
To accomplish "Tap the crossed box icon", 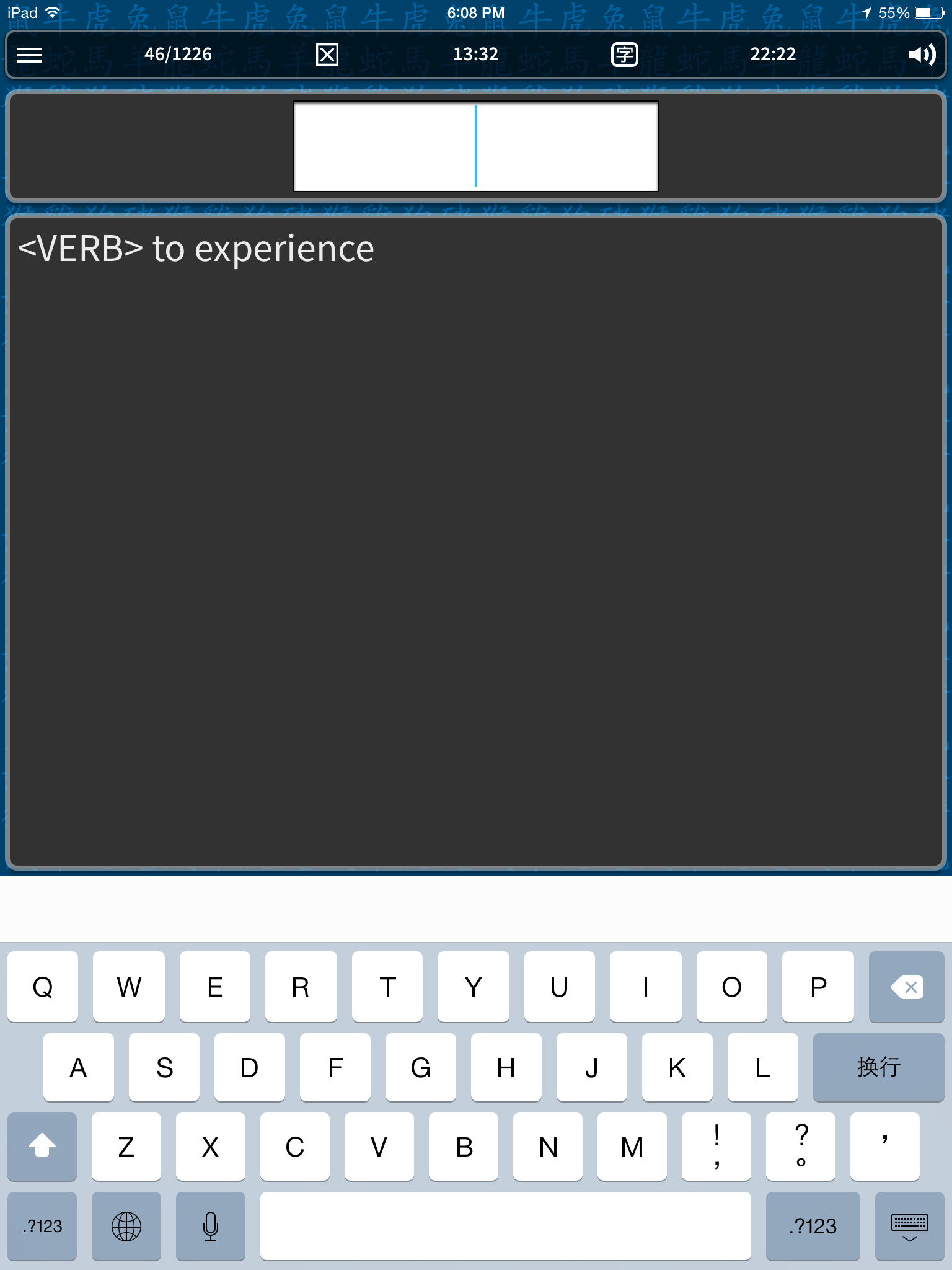I will [x=327, y=55].
